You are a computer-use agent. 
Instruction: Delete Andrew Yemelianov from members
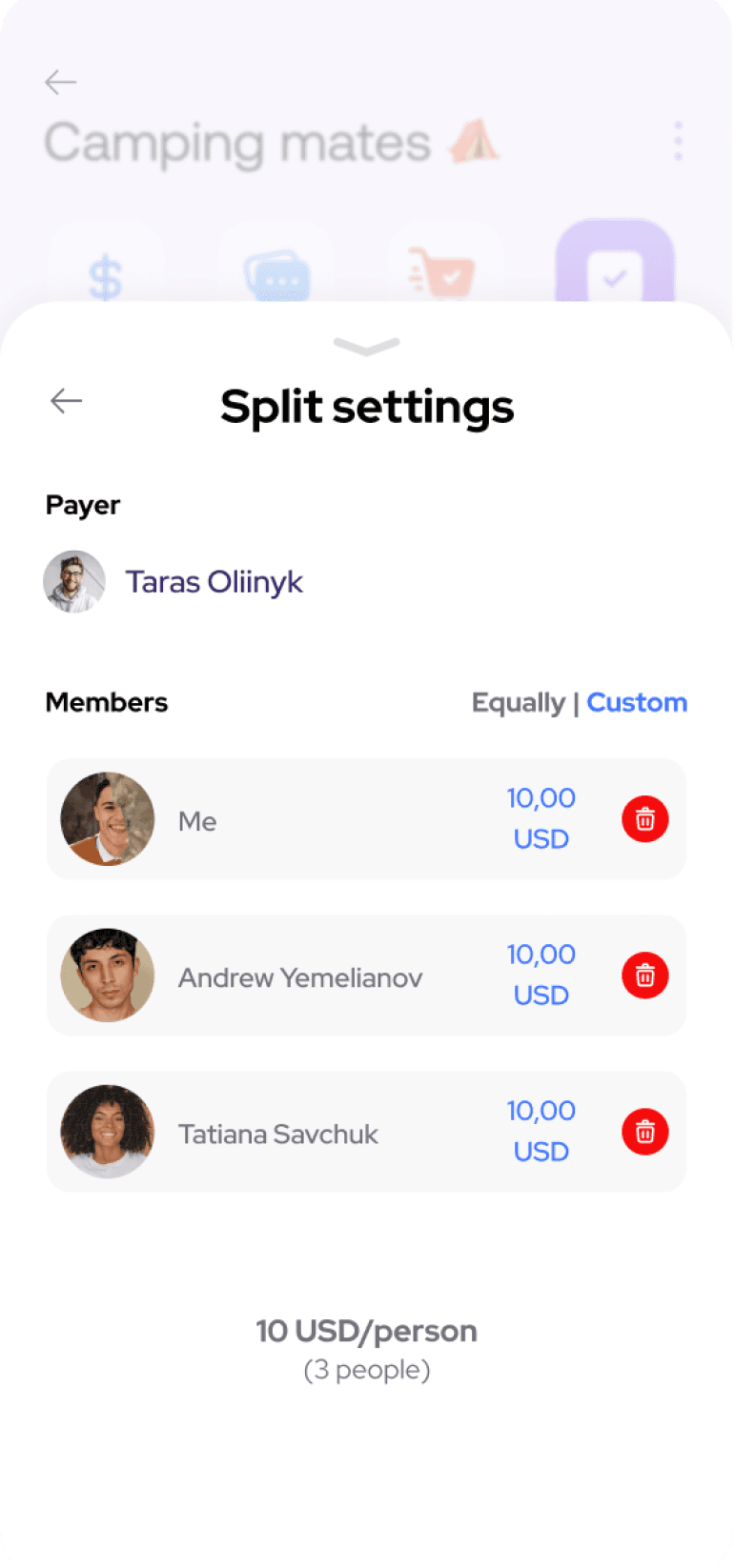coord(645,975)
